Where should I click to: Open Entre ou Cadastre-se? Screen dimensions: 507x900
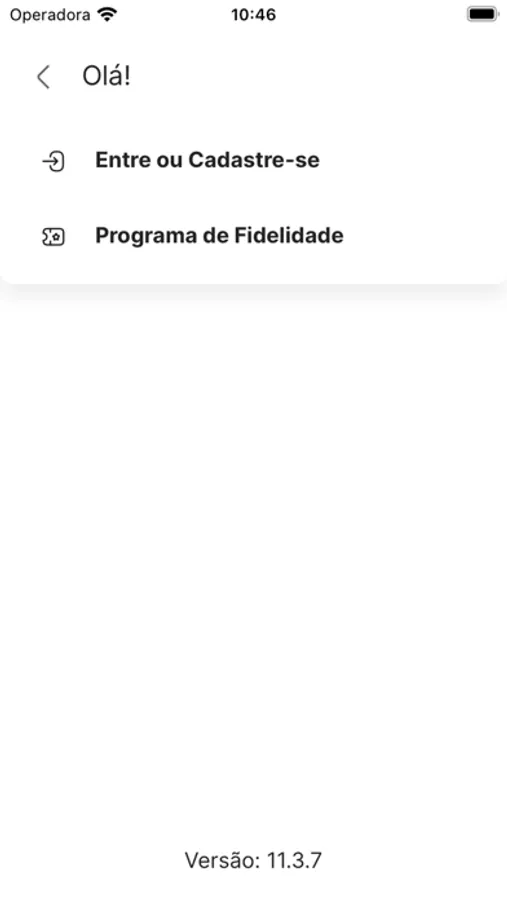[x=253, y=160]
